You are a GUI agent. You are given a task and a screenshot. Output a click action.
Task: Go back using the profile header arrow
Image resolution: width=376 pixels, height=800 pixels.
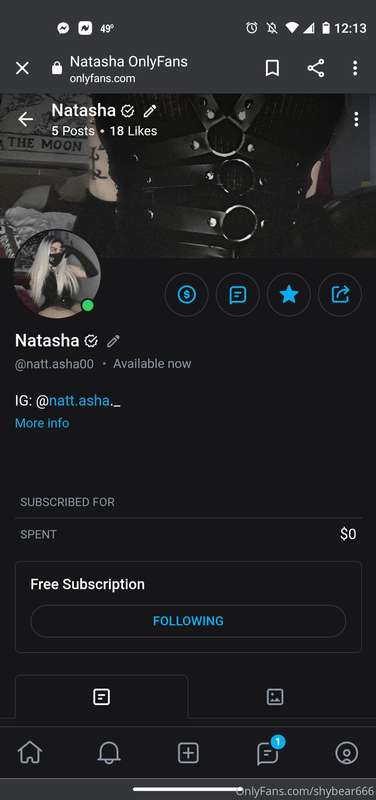pos(25,119)
